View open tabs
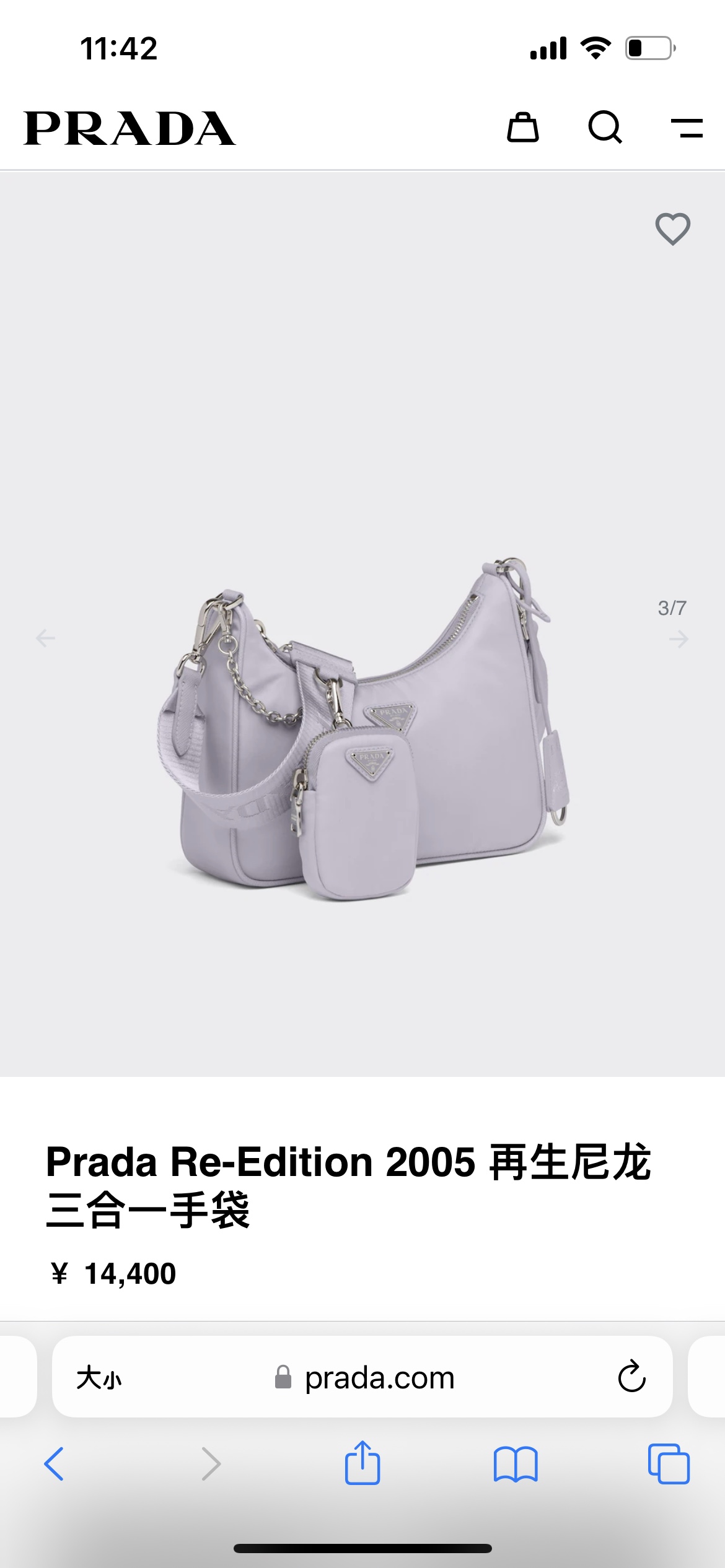Screen dimensions: 725x1568 669,1464
